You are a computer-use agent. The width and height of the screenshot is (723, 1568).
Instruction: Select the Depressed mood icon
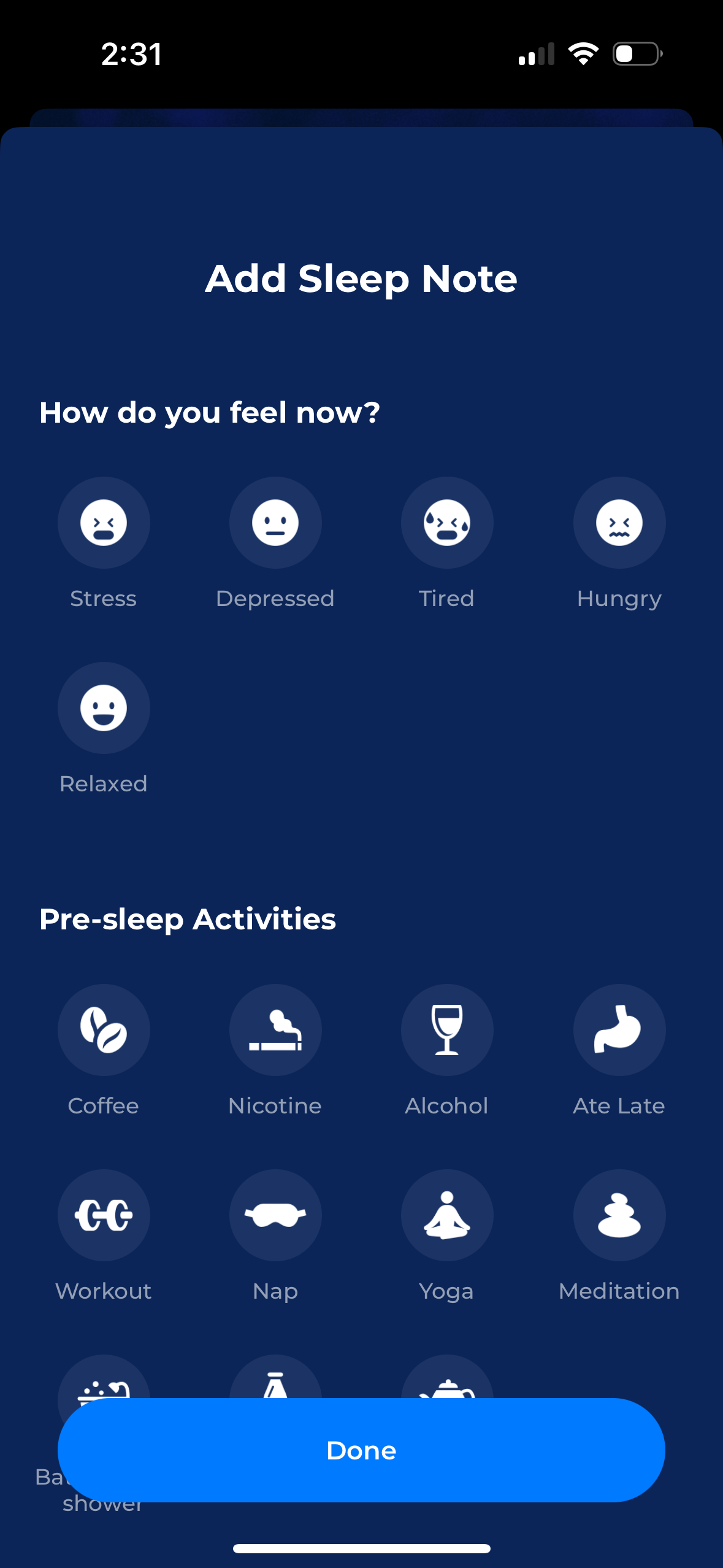tap(275, 522)
